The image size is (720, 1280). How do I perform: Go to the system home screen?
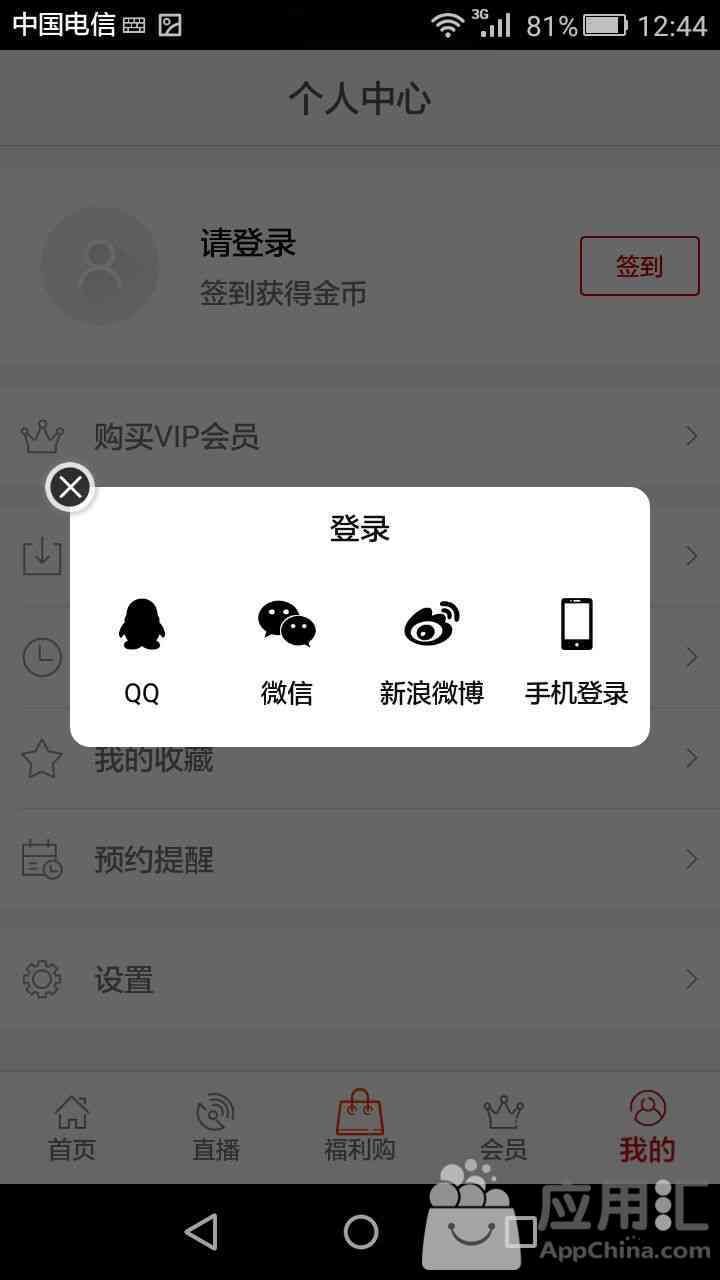tap(360, 1232)
